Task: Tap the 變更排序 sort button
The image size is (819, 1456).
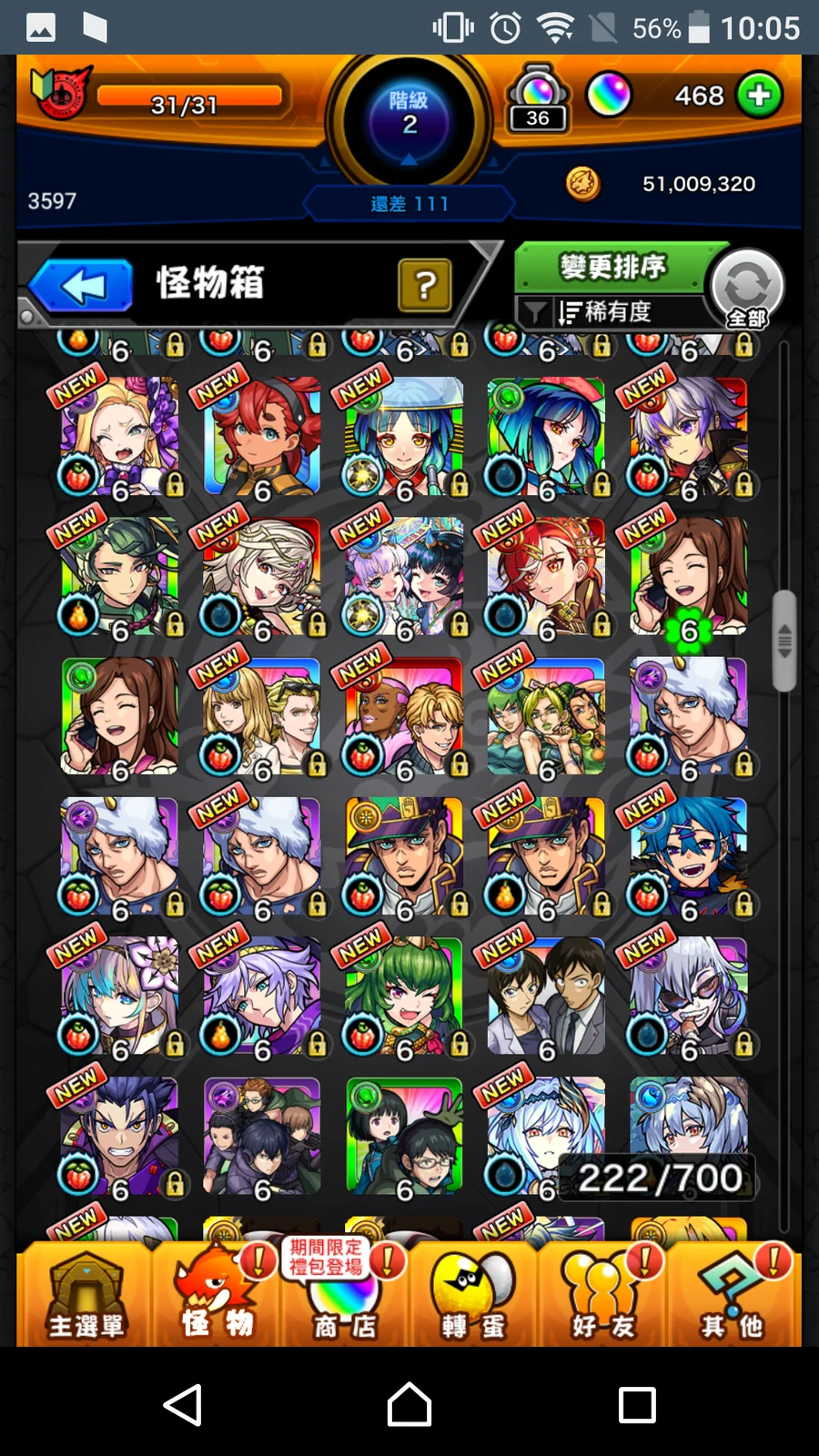Action: (612, 267)
